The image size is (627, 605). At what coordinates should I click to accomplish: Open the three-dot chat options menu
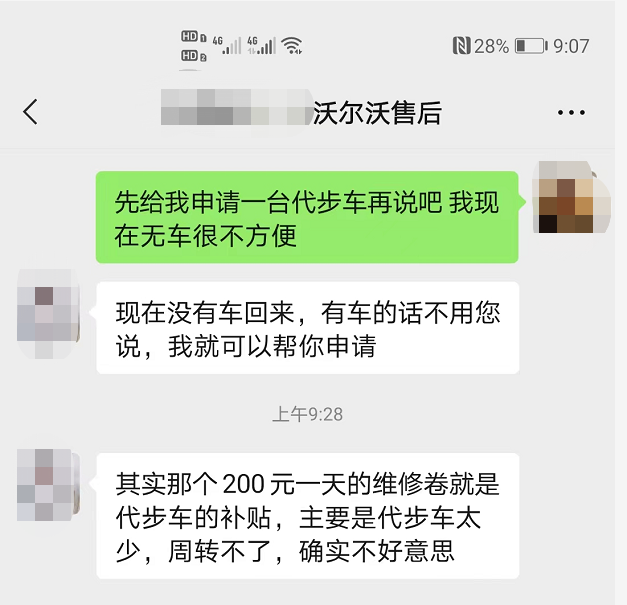point(572,112)
